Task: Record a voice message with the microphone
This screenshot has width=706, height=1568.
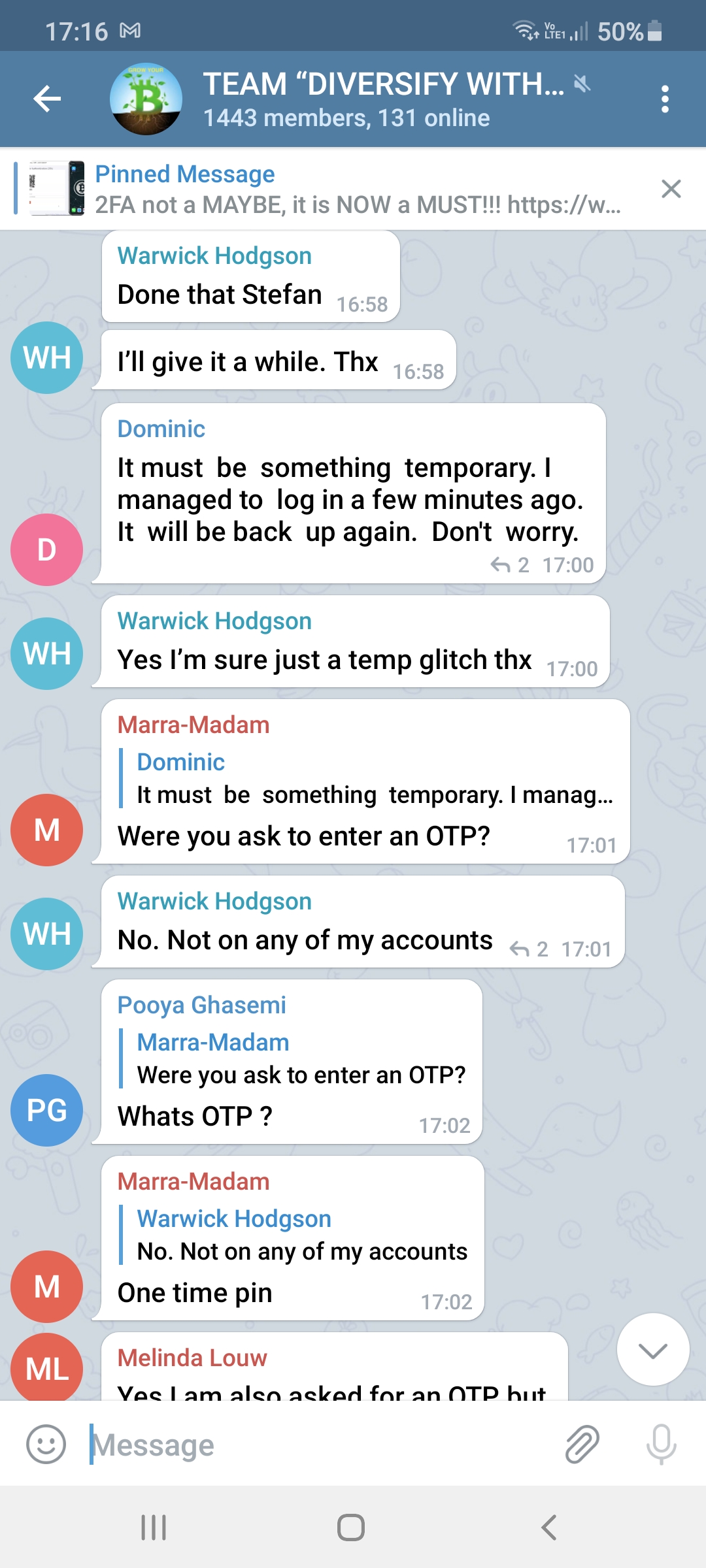Action: (x=661, y=1444)
